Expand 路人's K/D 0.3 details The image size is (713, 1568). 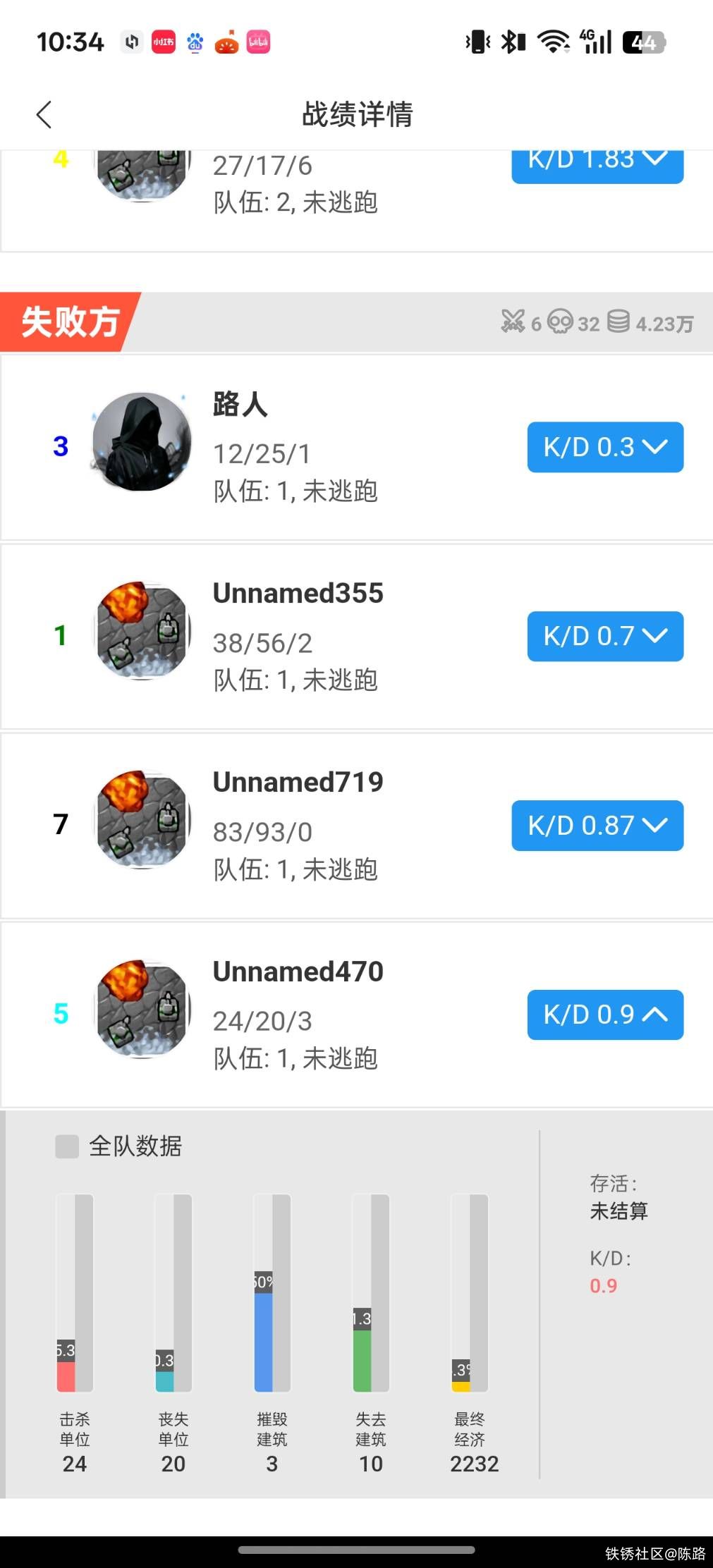tap(604, 447)
